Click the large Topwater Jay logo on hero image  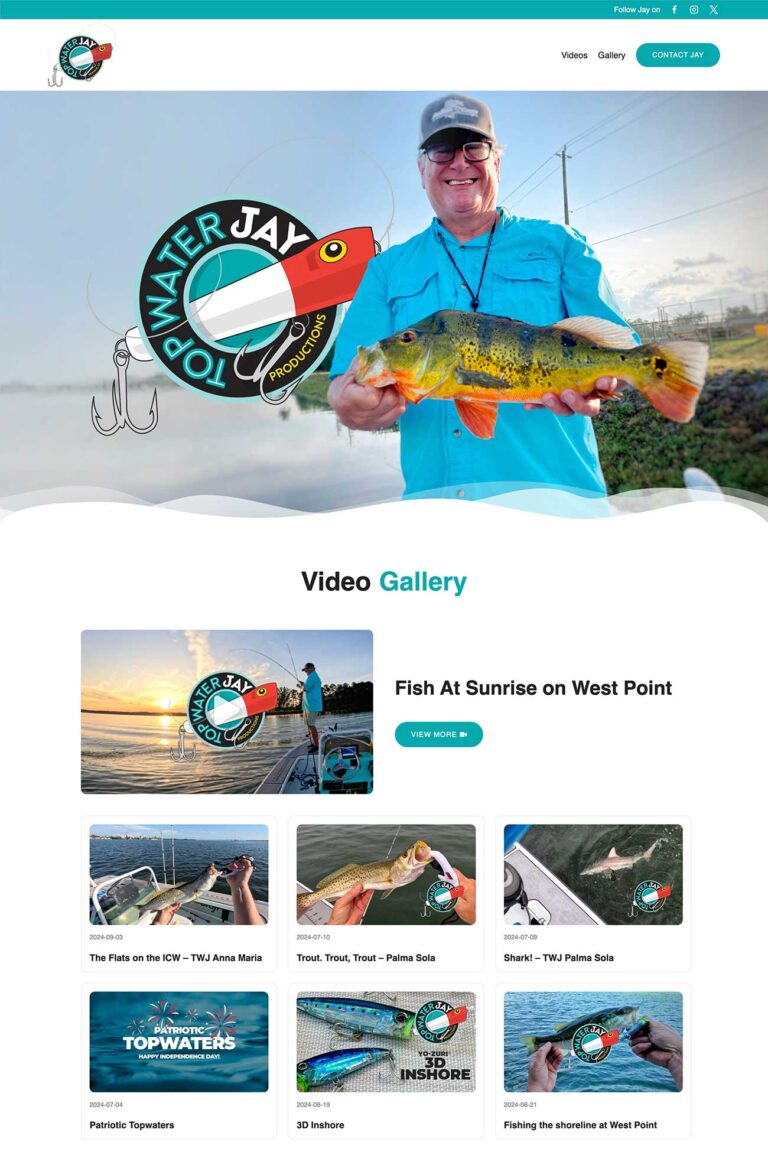[232, 300]
